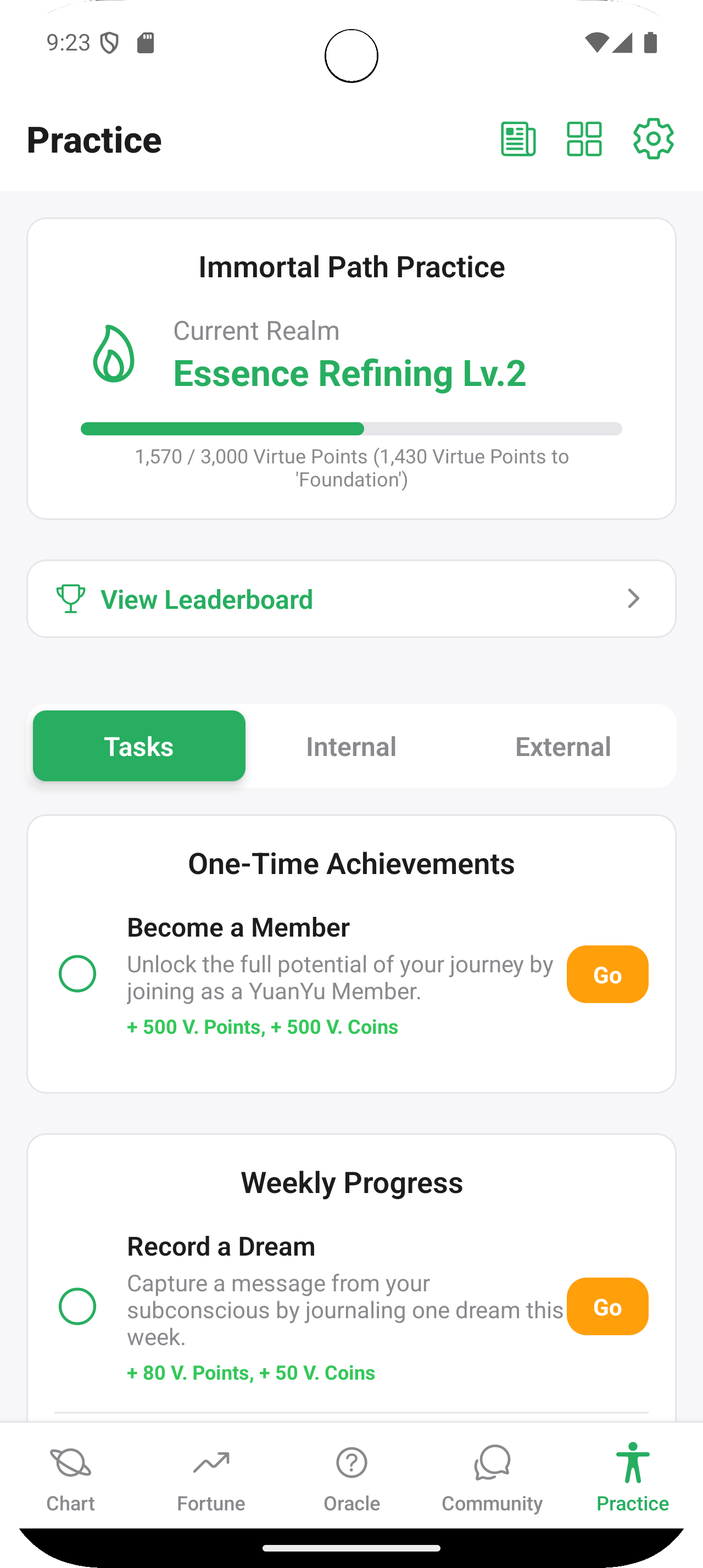Viewport: 703px width, 1568px height.
Task: Select the Tasks segment
Action: click(140, 746)
